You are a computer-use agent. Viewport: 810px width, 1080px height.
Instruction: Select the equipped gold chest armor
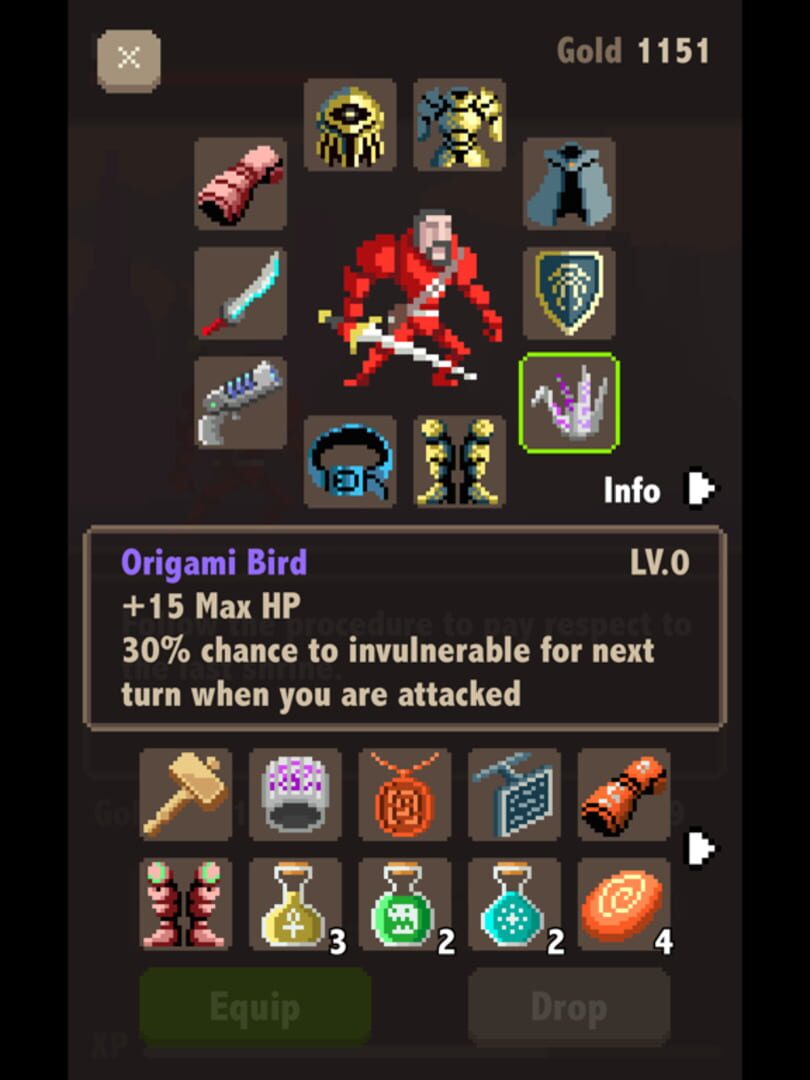click(x=459, y=125)
